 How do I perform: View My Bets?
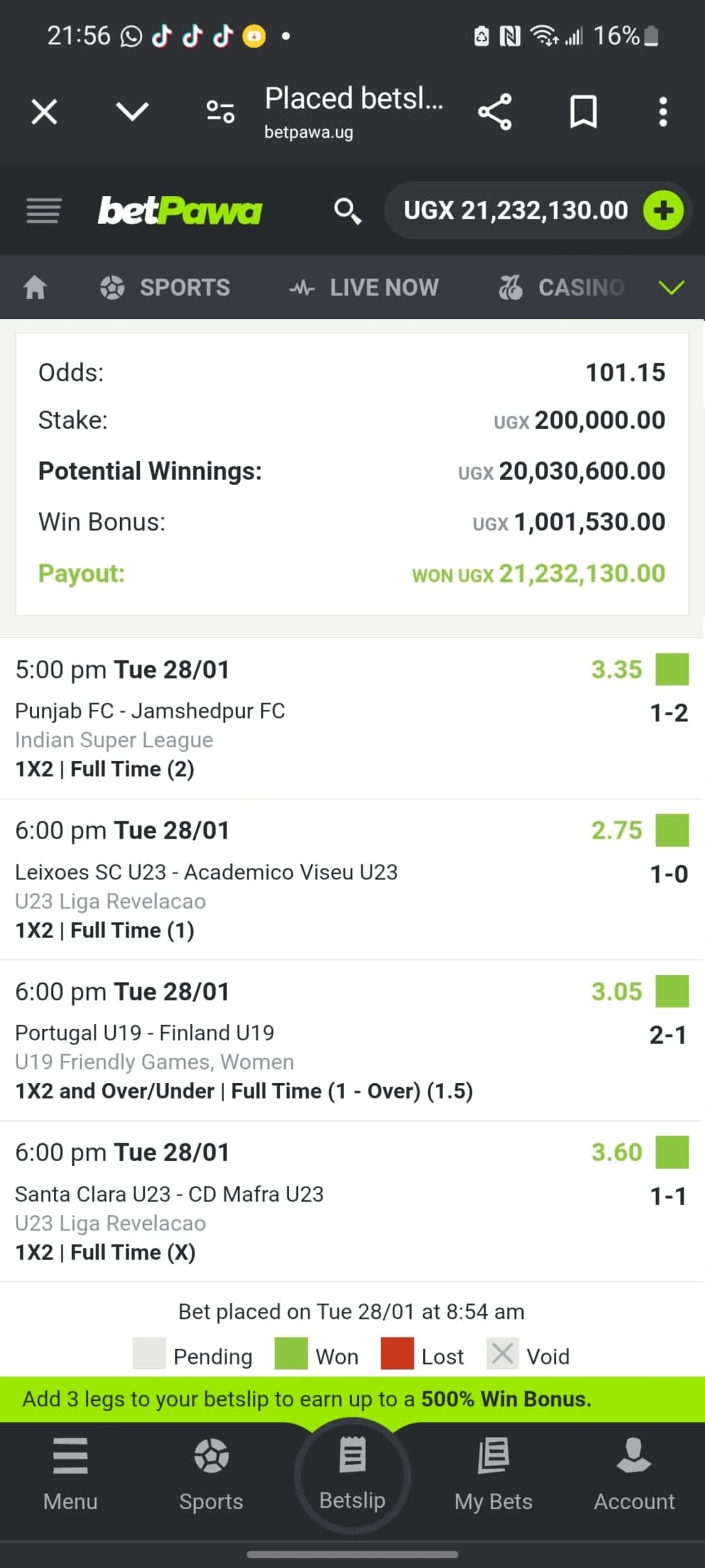click(493, 1473)
